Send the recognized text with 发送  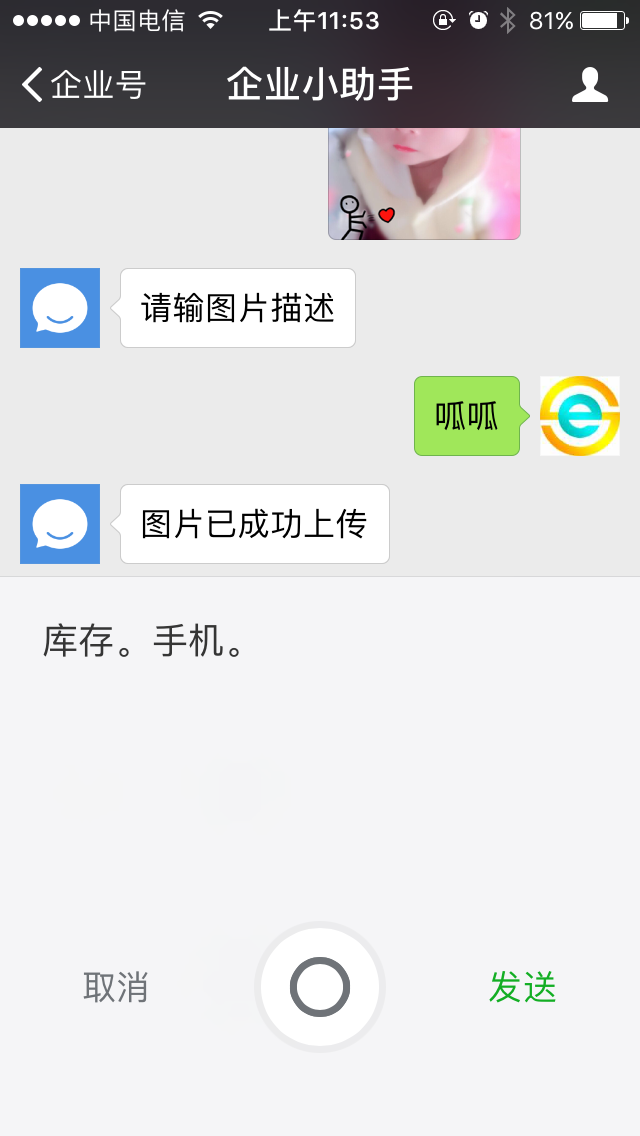click(x=523, y=987)
